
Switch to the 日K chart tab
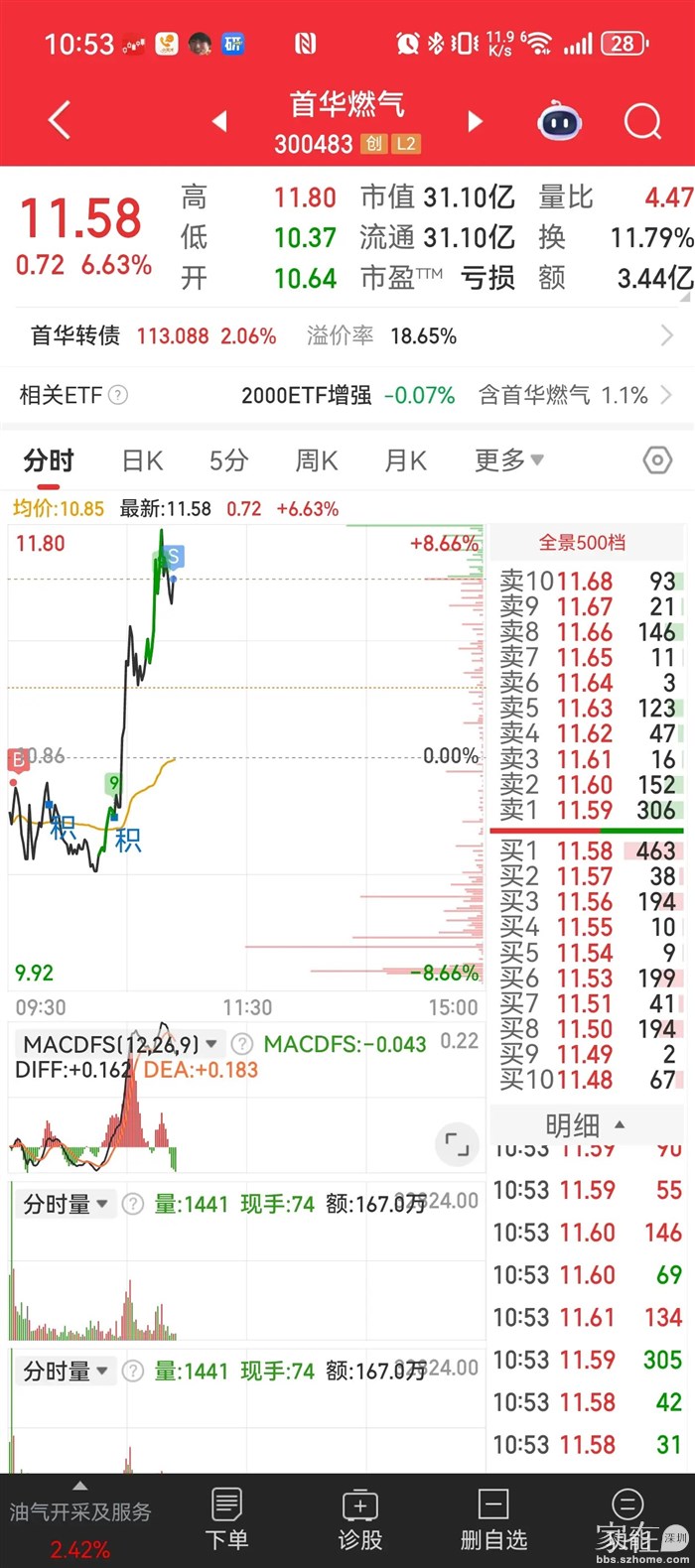142,460
